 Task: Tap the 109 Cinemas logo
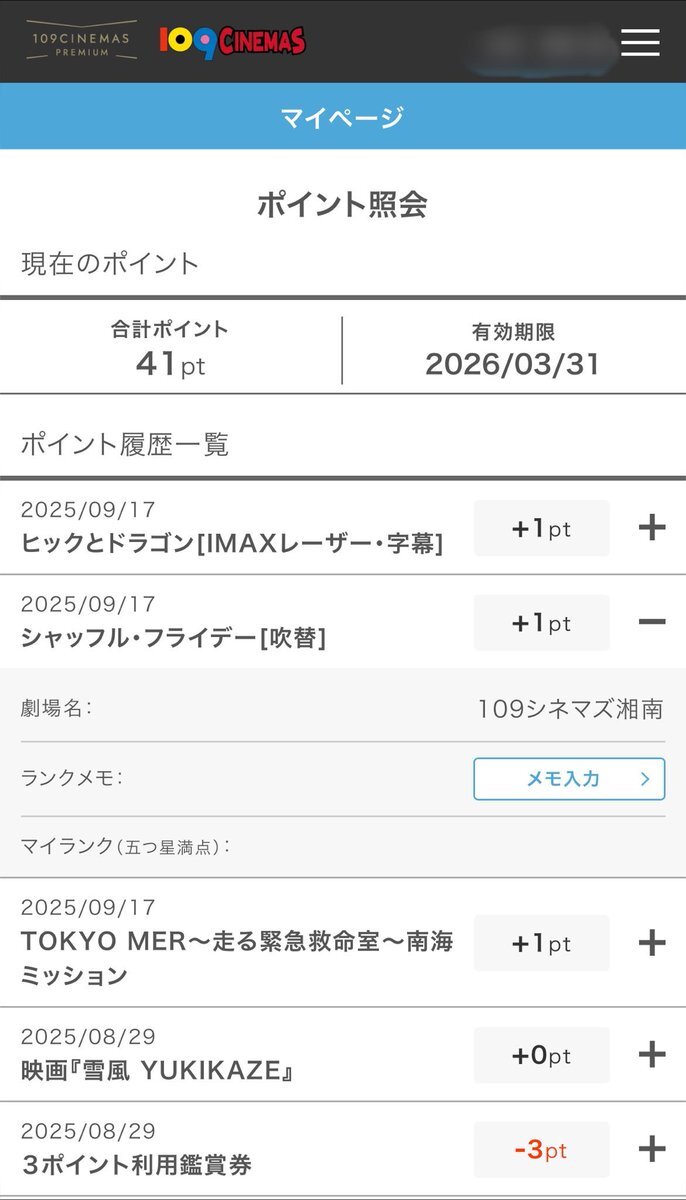tap(232, 42)
